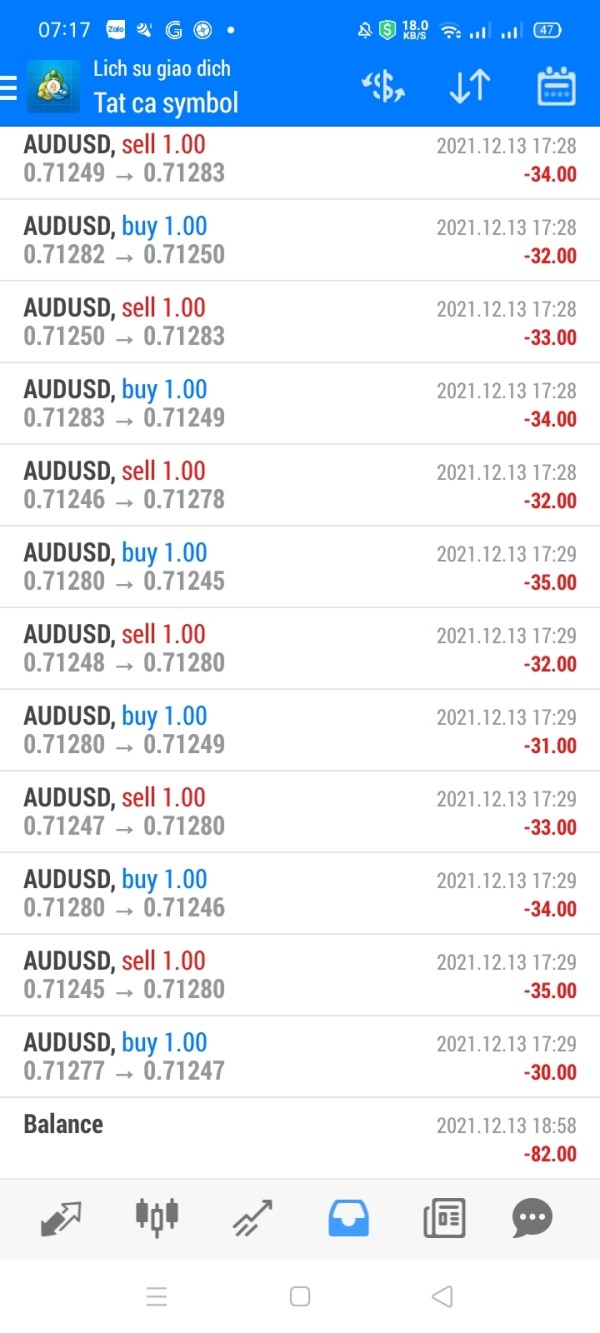The width and height of the screenshot is (600, 1333).
Task: Open the side drawer menu
Action: 10,88
